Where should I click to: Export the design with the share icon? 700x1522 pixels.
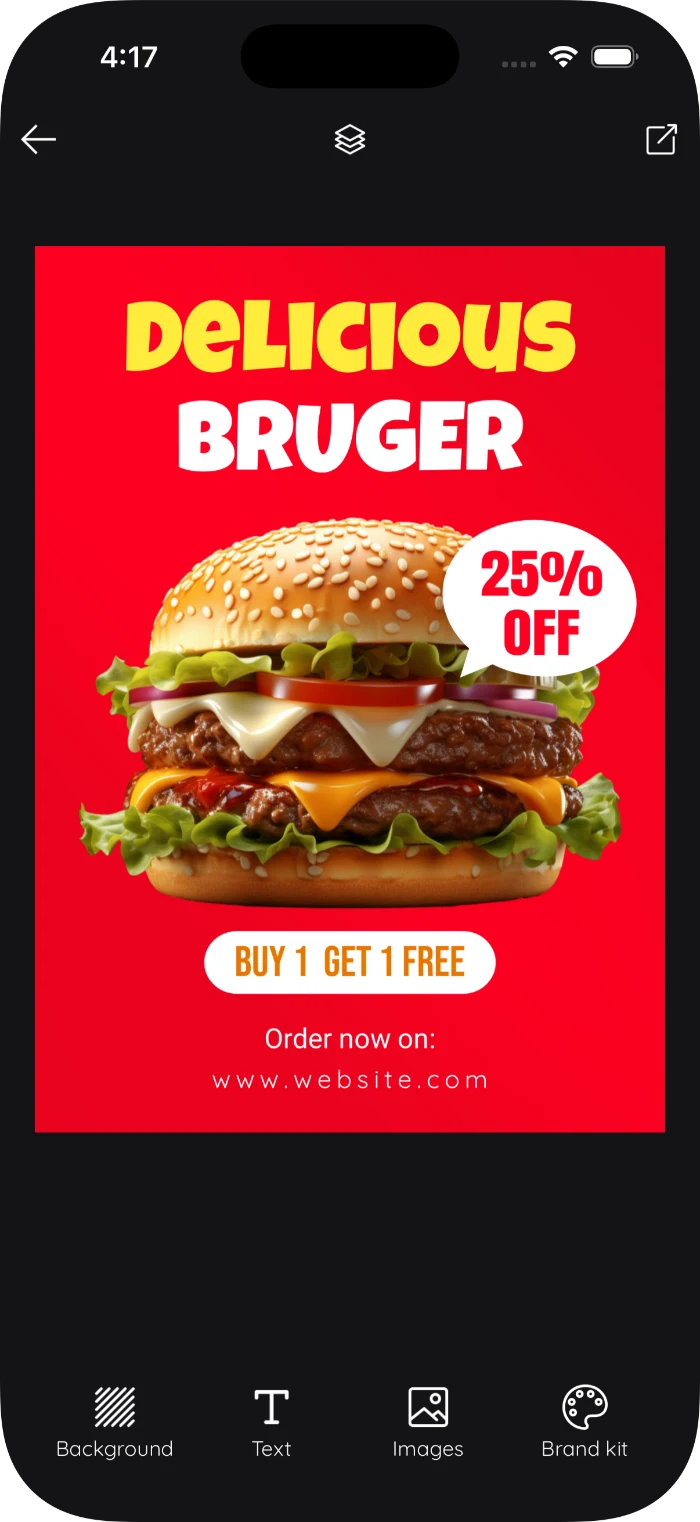[661, 140]
